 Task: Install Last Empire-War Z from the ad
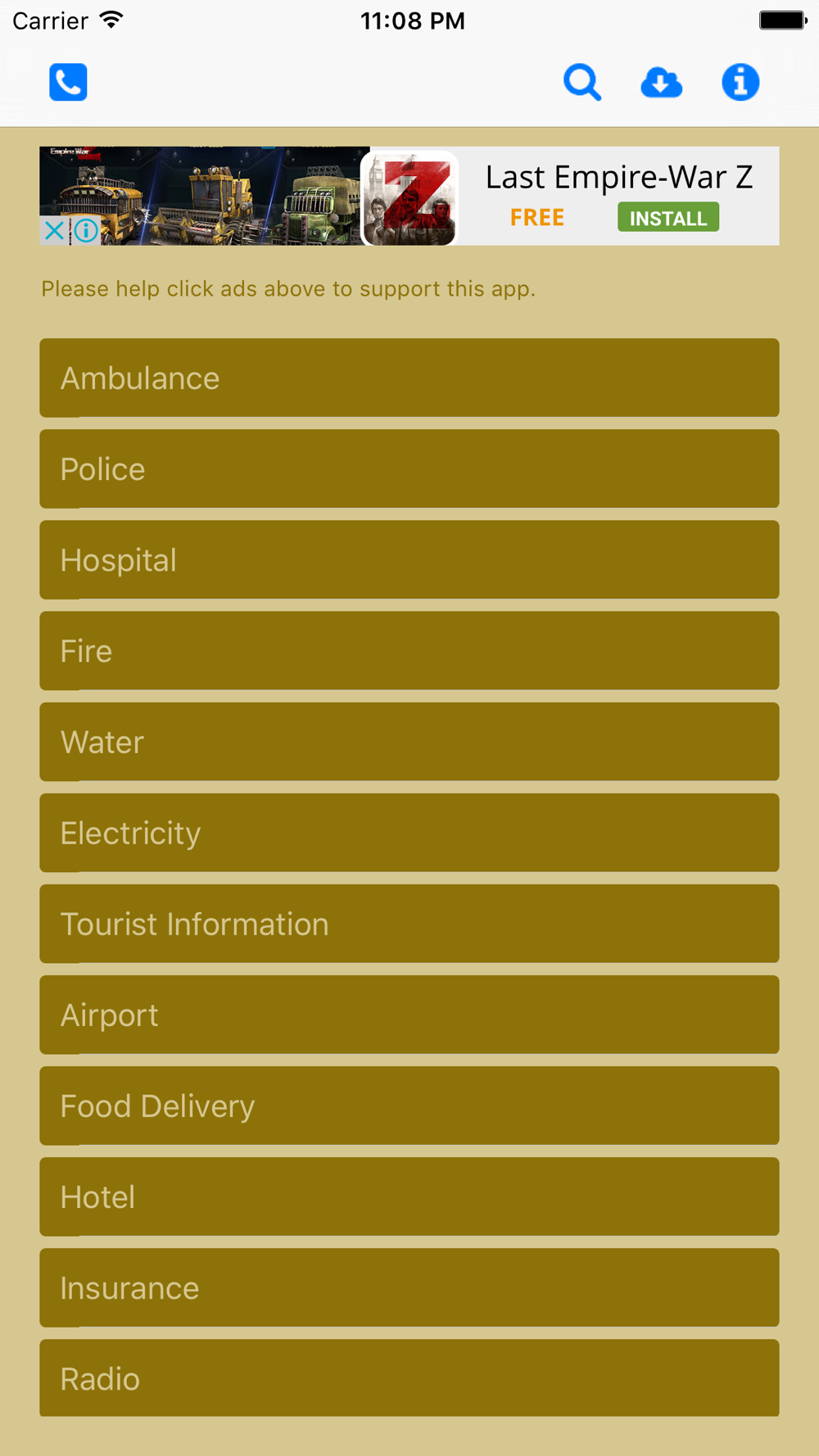tap(668, 218)
